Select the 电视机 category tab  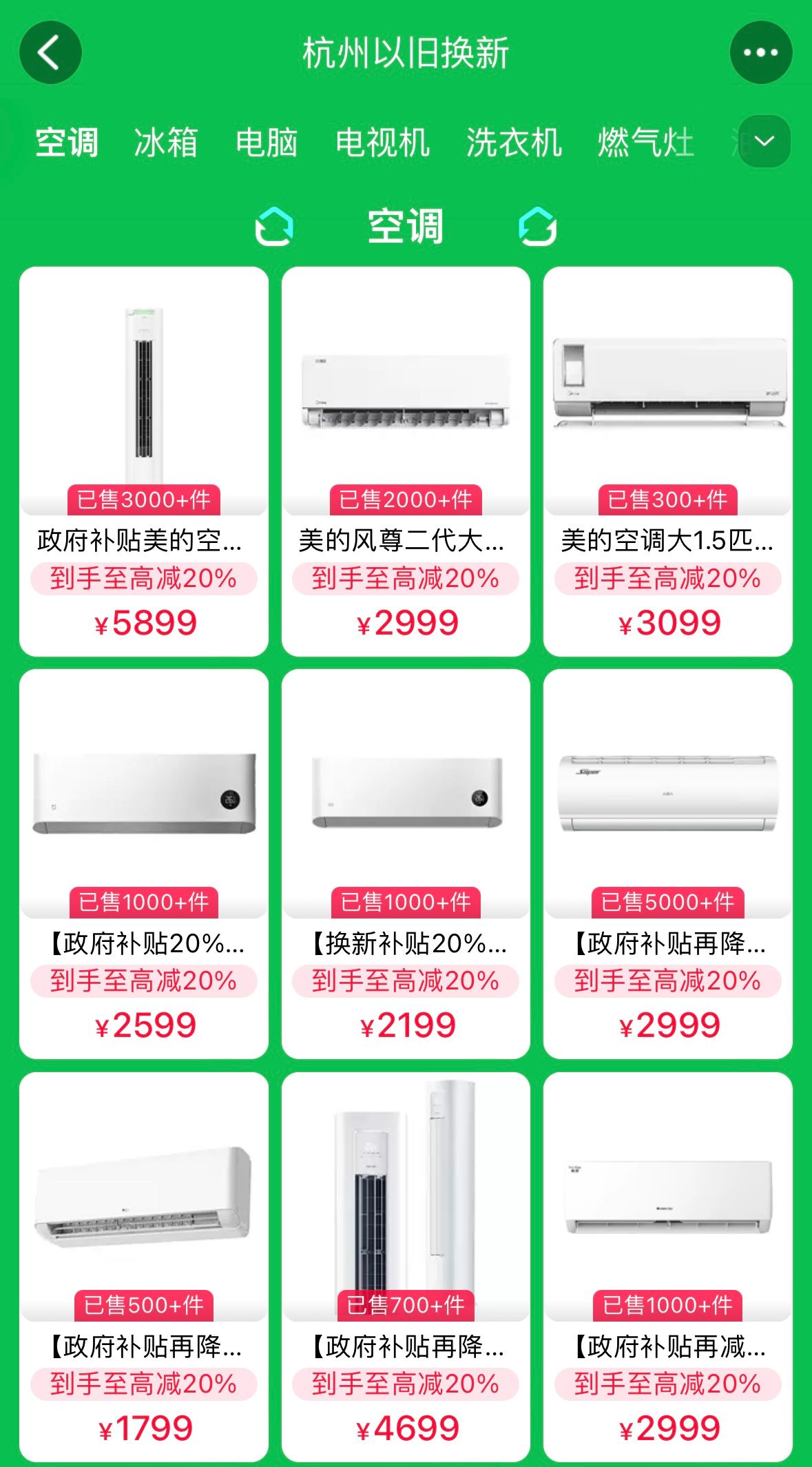click(382, 143)
